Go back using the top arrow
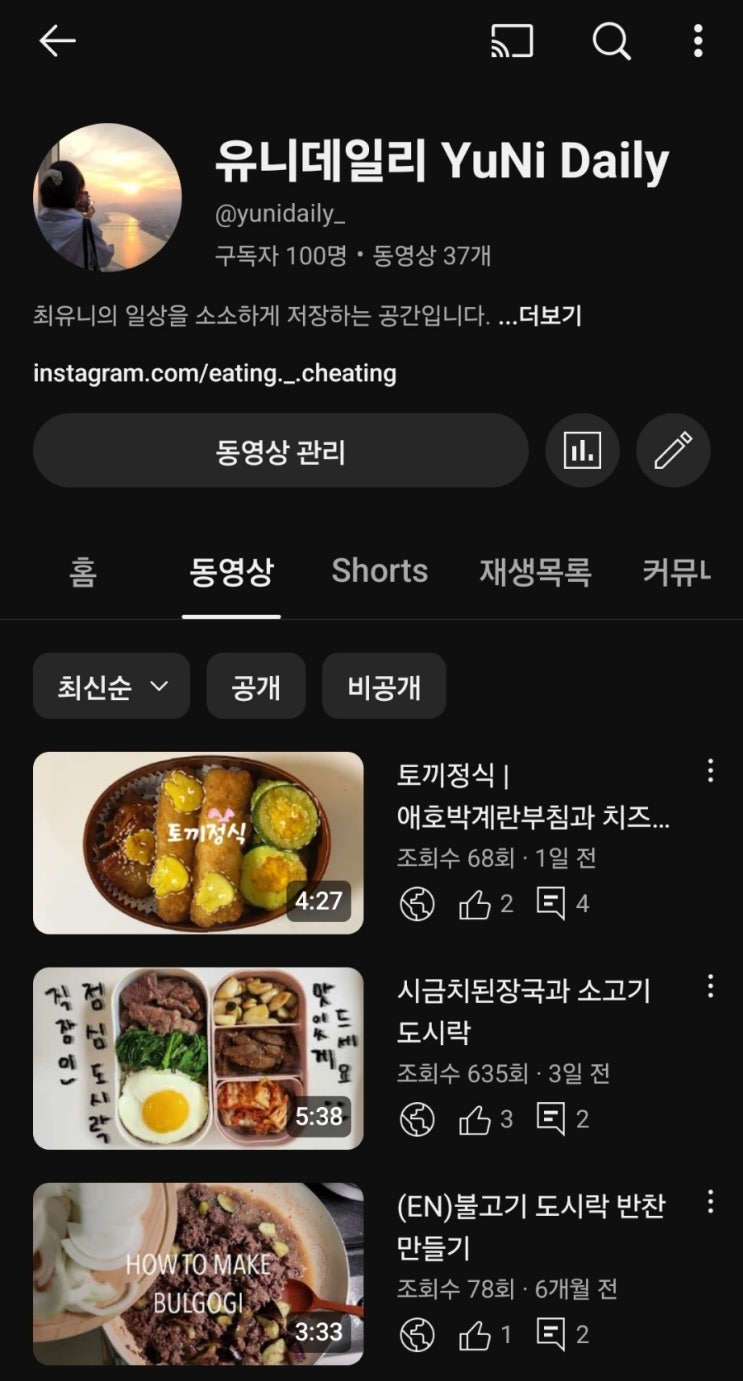 pos(57,41)
